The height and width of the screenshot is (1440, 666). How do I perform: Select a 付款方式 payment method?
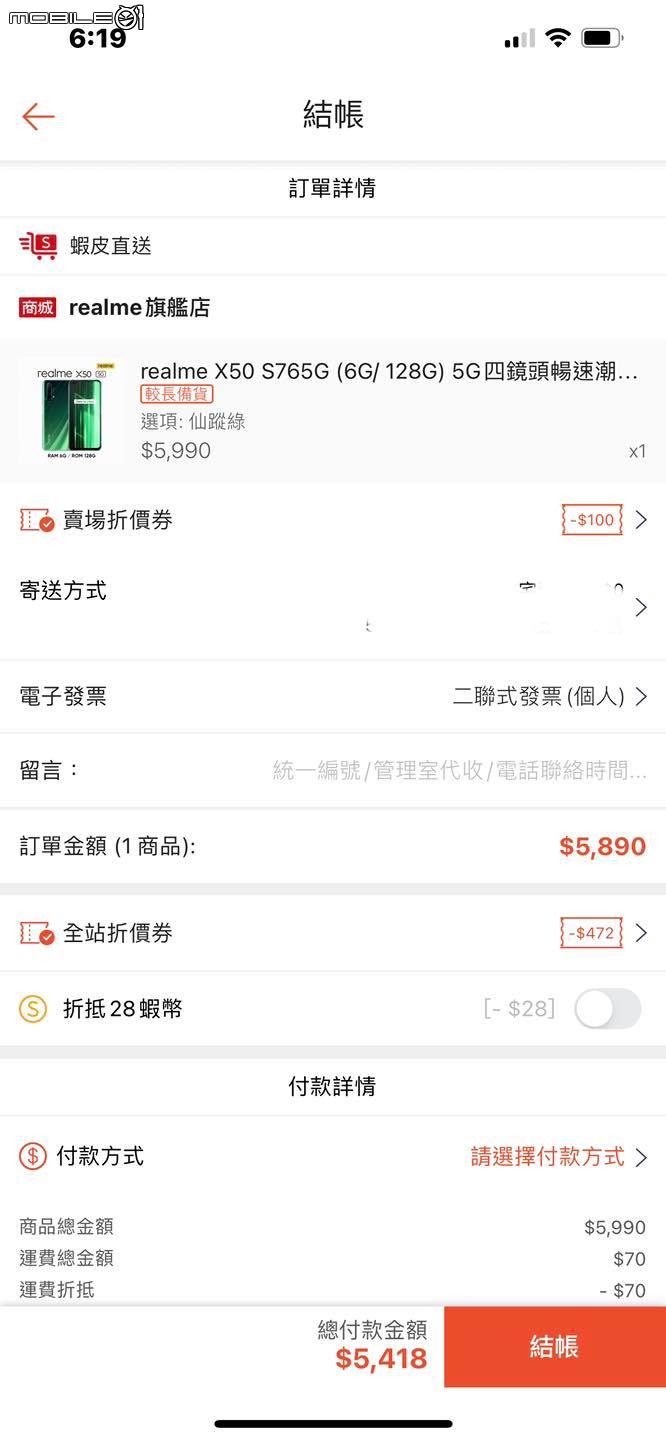tap(333, 1157)
